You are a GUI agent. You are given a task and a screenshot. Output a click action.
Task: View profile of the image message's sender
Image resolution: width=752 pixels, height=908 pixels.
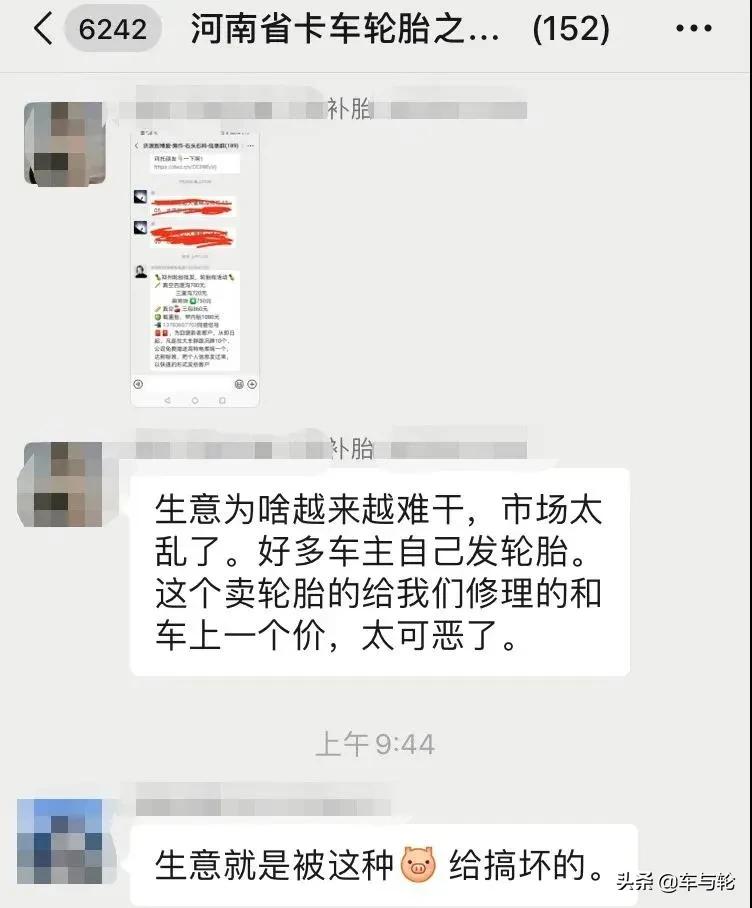(x=62, y=142)
